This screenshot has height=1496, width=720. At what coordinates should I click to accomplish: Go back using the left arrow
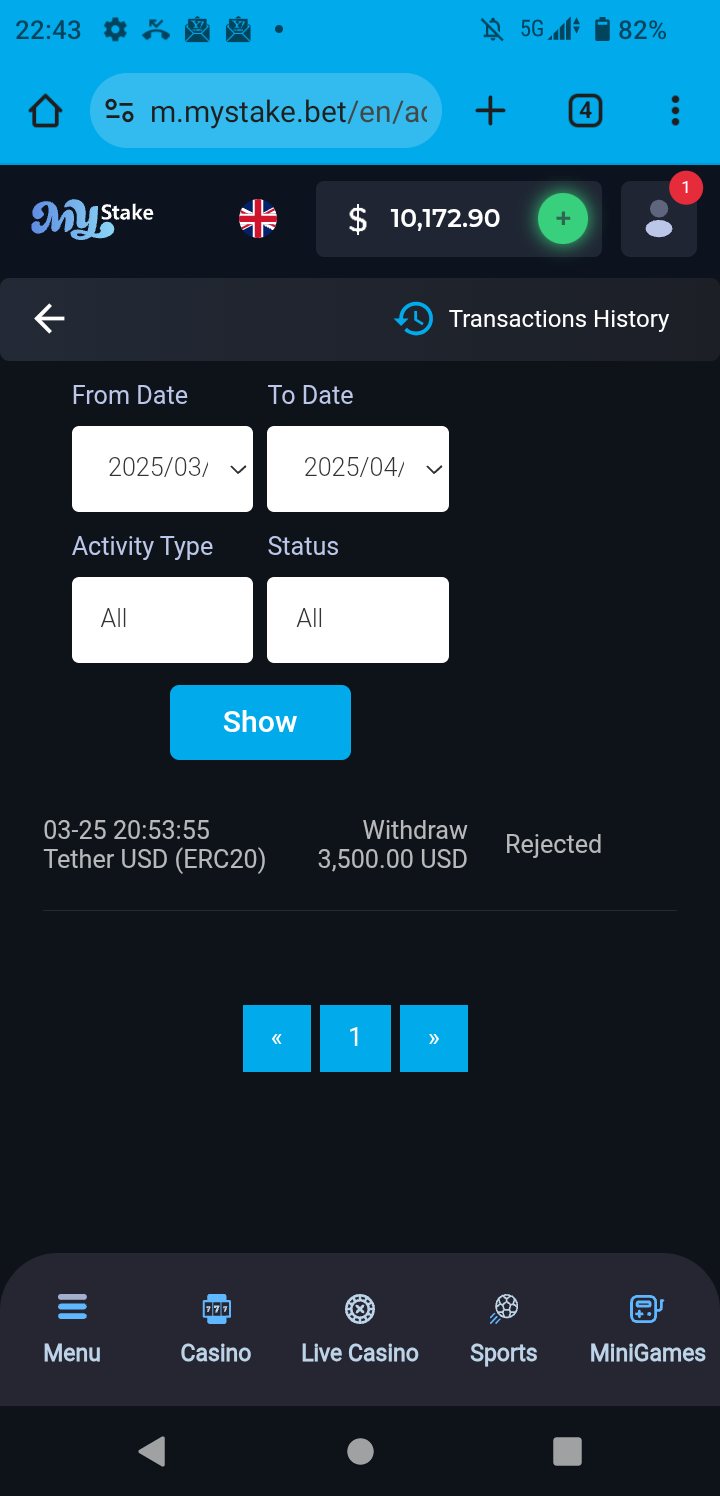coord(49,319)
